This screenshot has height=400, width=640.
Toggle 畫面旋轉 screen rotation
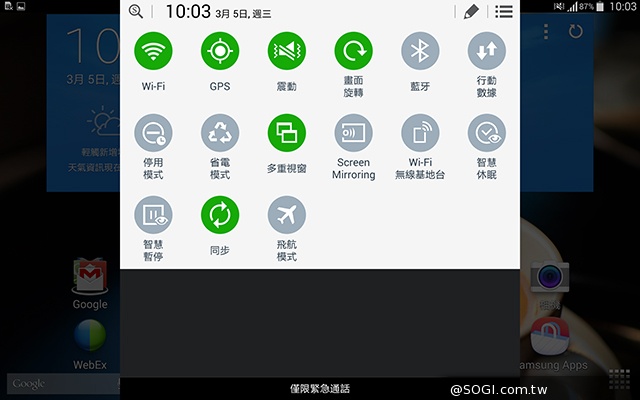tap(353, 50)
